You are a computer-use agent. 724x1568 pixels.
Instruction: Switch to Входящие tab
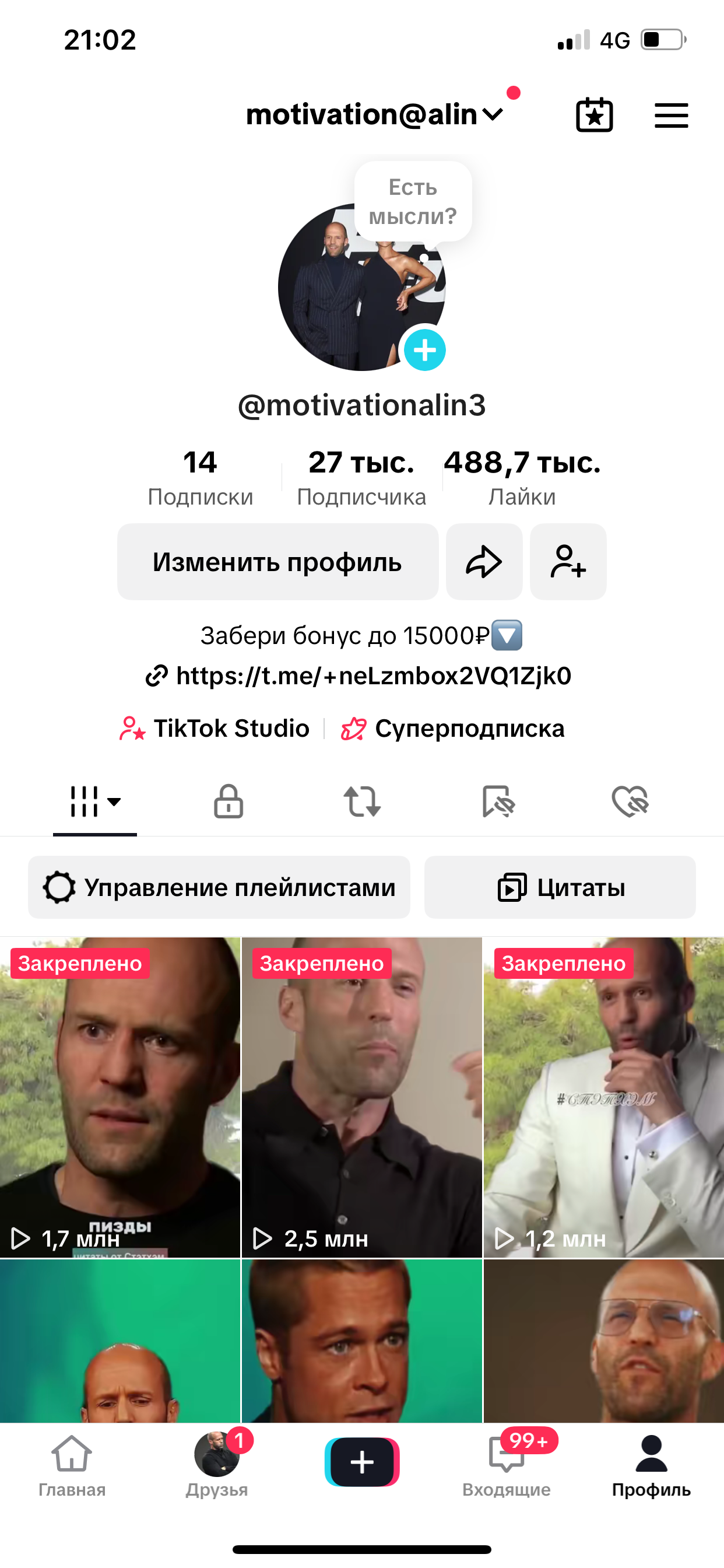point(506,1461)
